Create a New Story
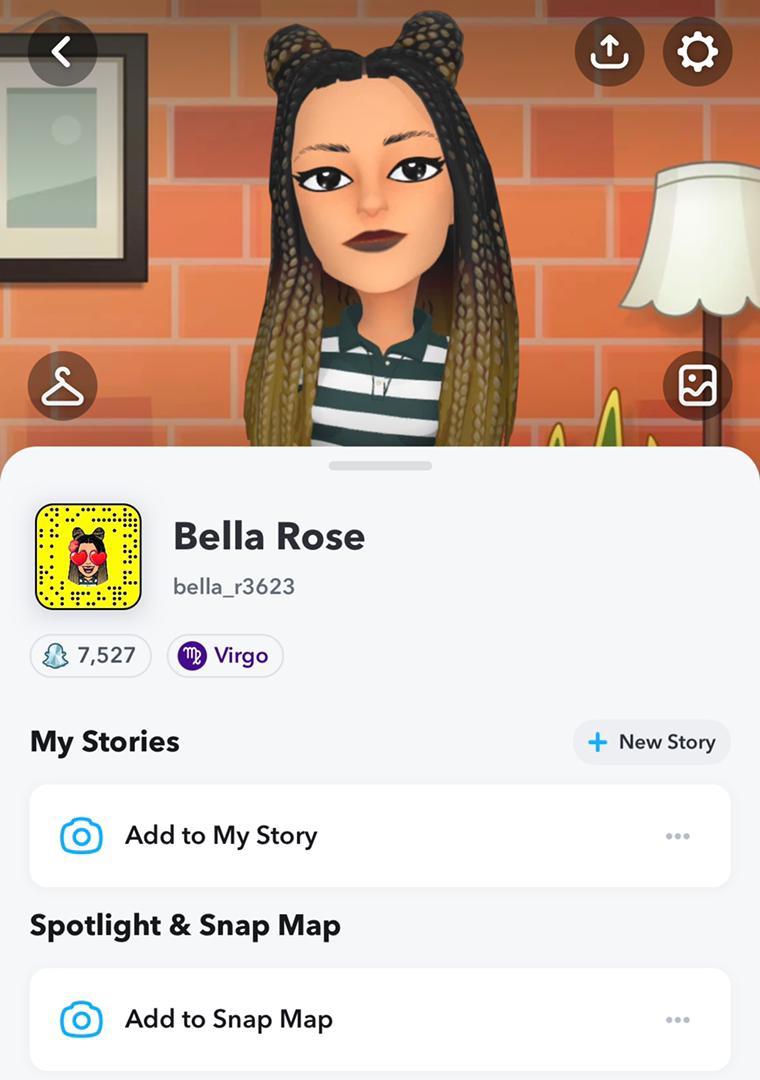 click(652, 742)
